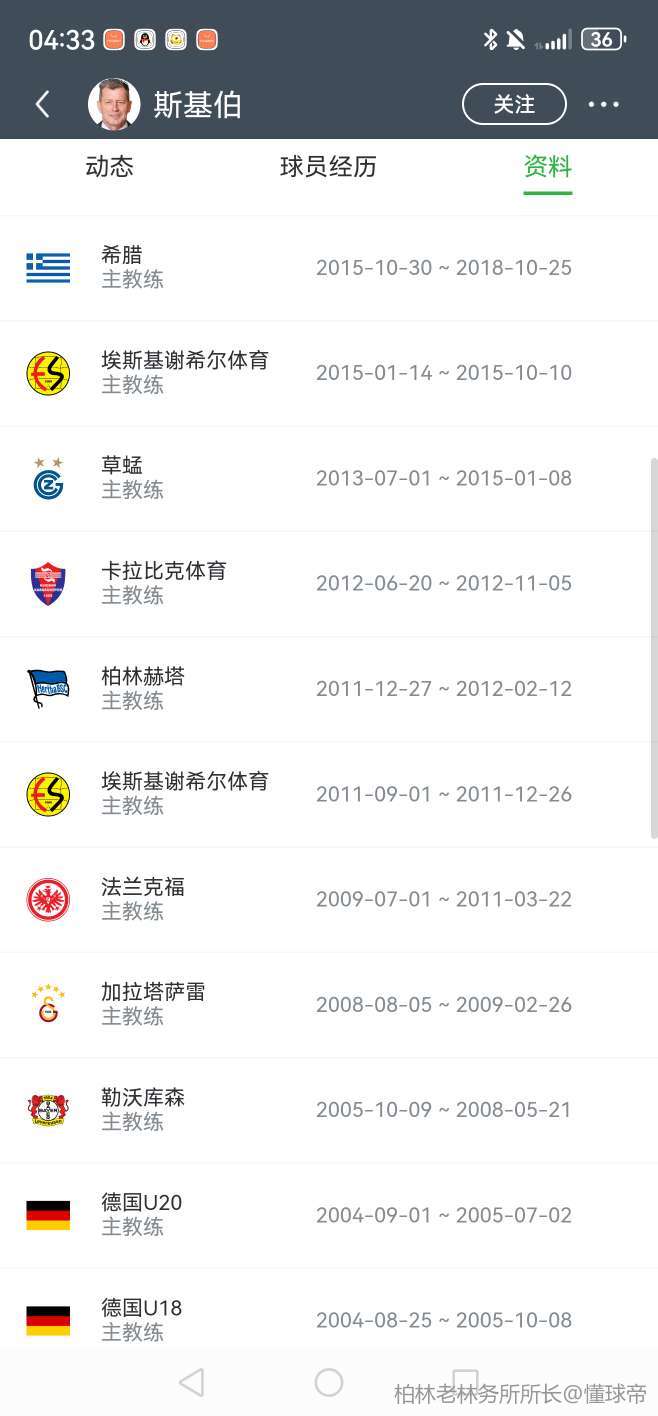Switch to the 动态 tab

coord(109,167)
